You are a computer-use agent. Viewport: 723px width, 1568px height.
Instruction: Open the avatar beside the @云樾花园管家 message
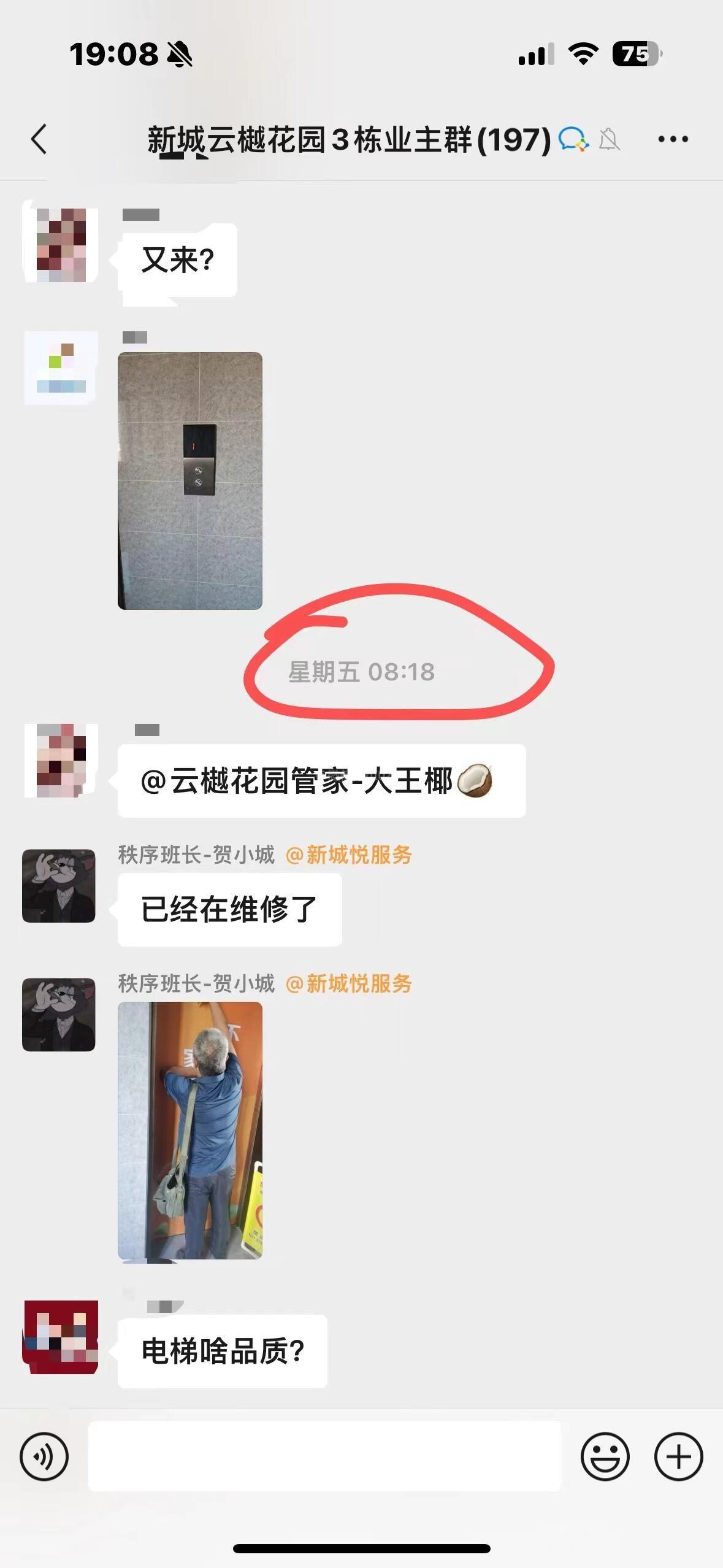pyautogui.click(x=60, y=760)
